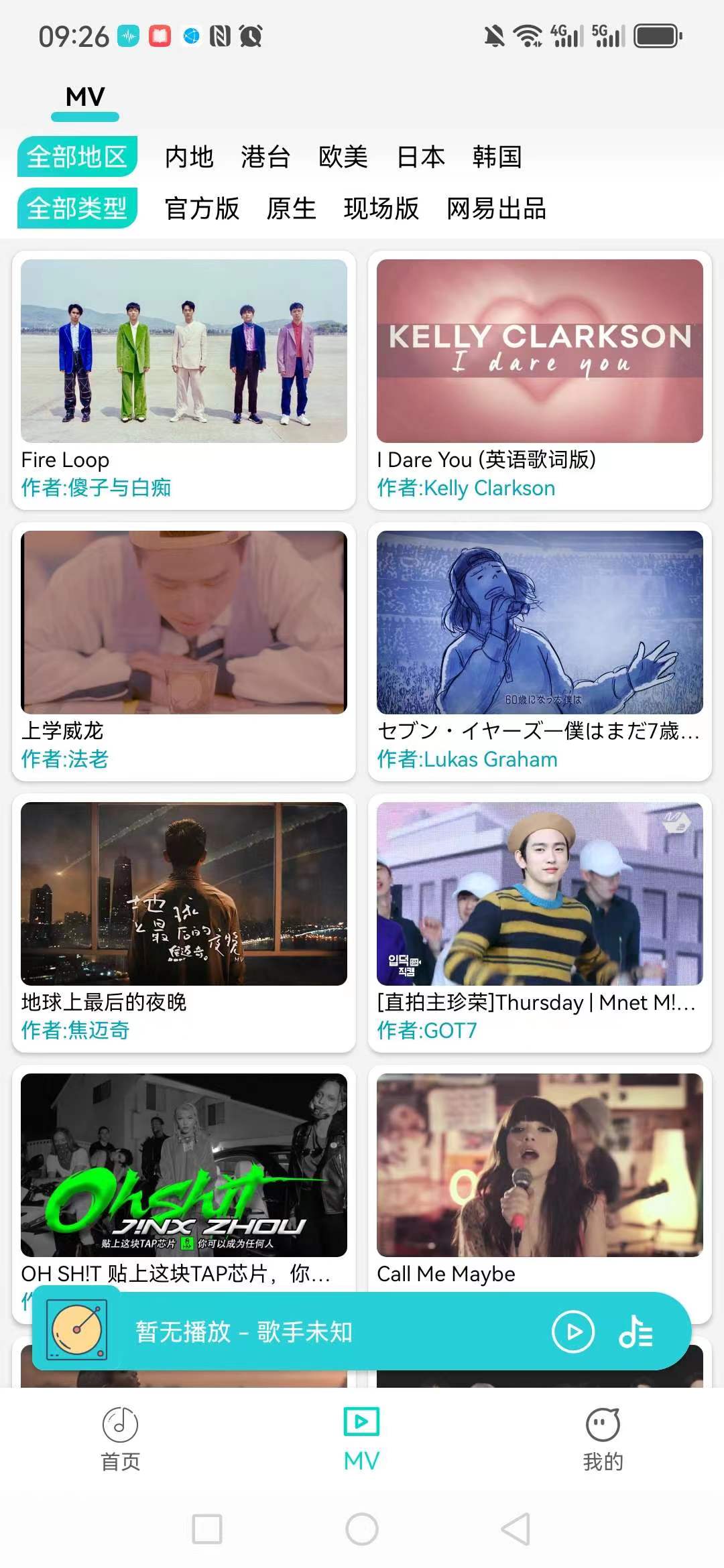Play the Lukas Graham MV
This screenshot has width=724, height=1568.
[540, 623]
